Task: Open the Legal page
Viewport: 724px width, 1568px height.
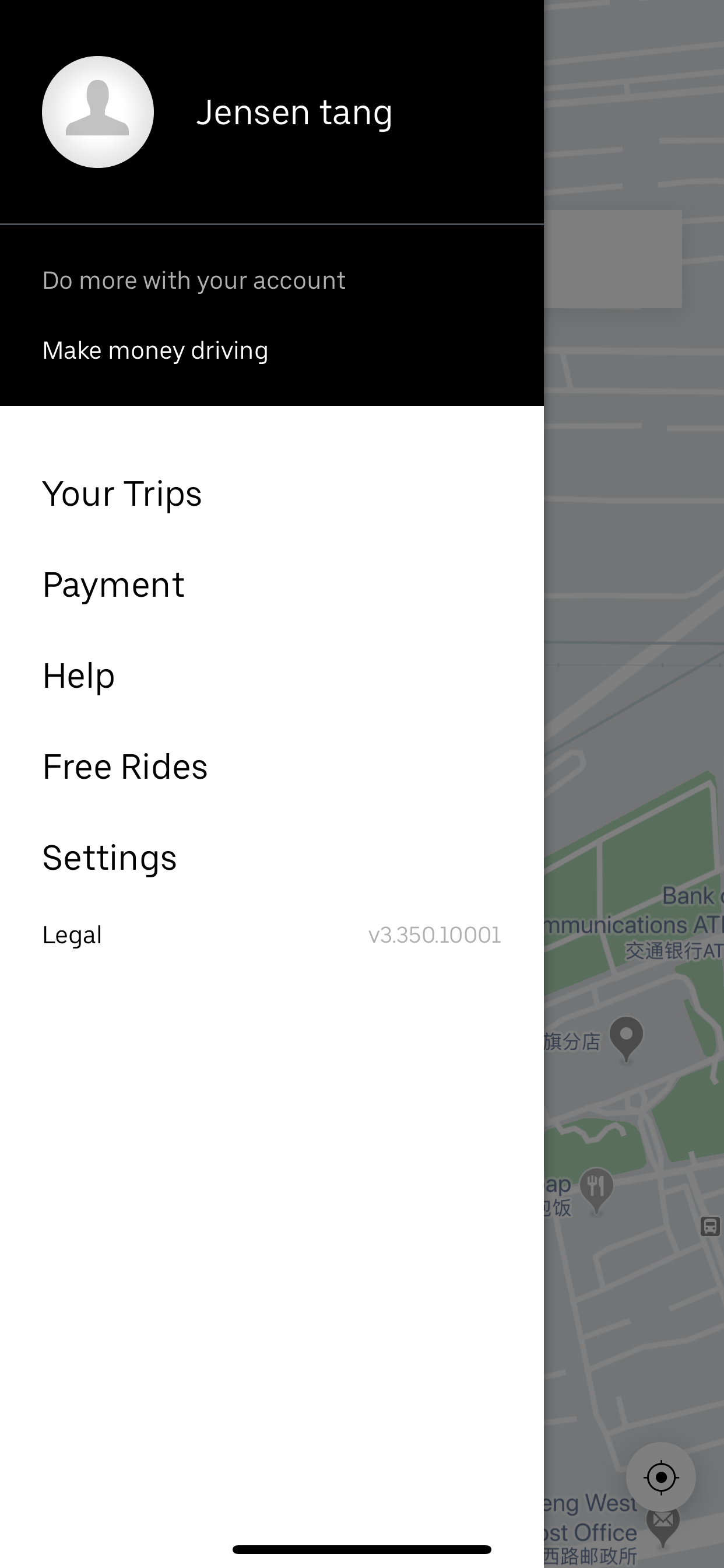Action: pos(72,935)
